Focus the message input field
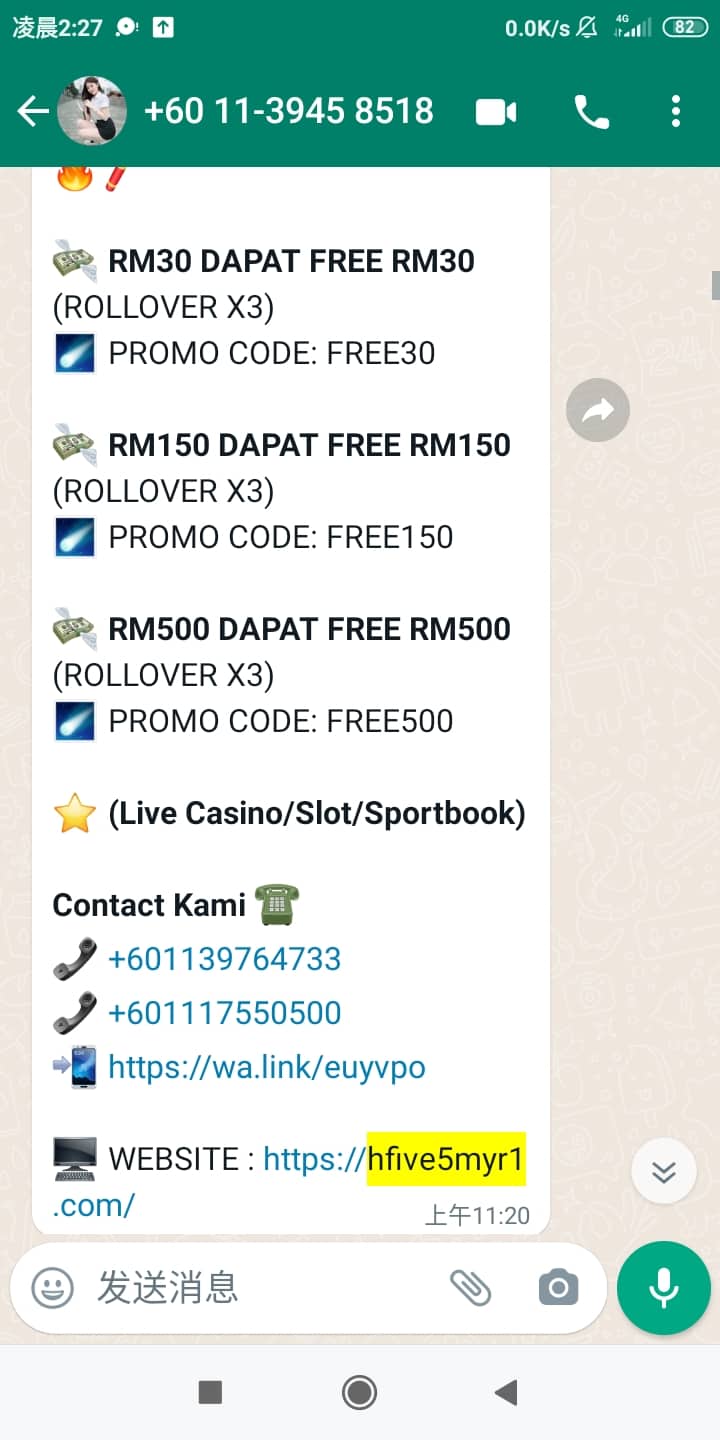Image resolution: width=720 pixels, height=1440 pixels. [260, 1288]
